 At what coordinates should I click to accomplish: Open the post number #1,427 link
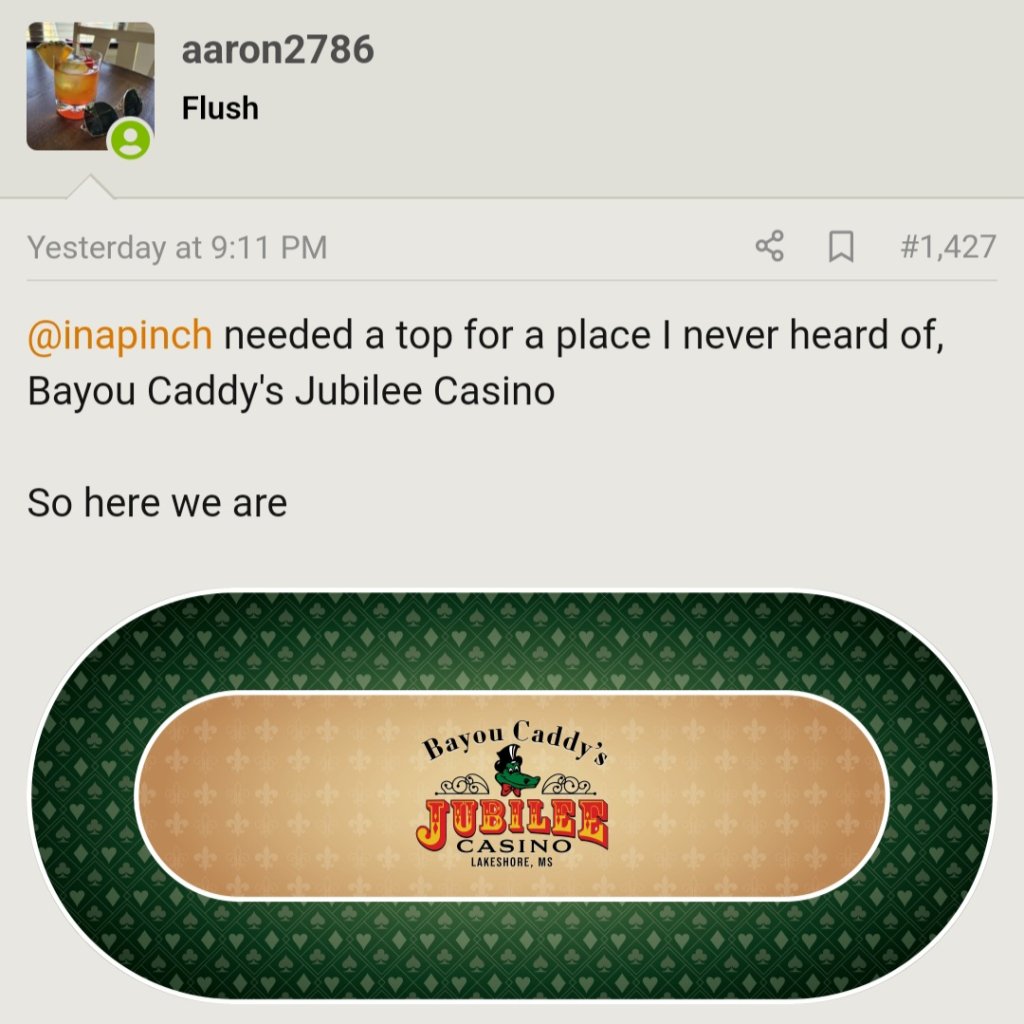click(x=948, y=247)
